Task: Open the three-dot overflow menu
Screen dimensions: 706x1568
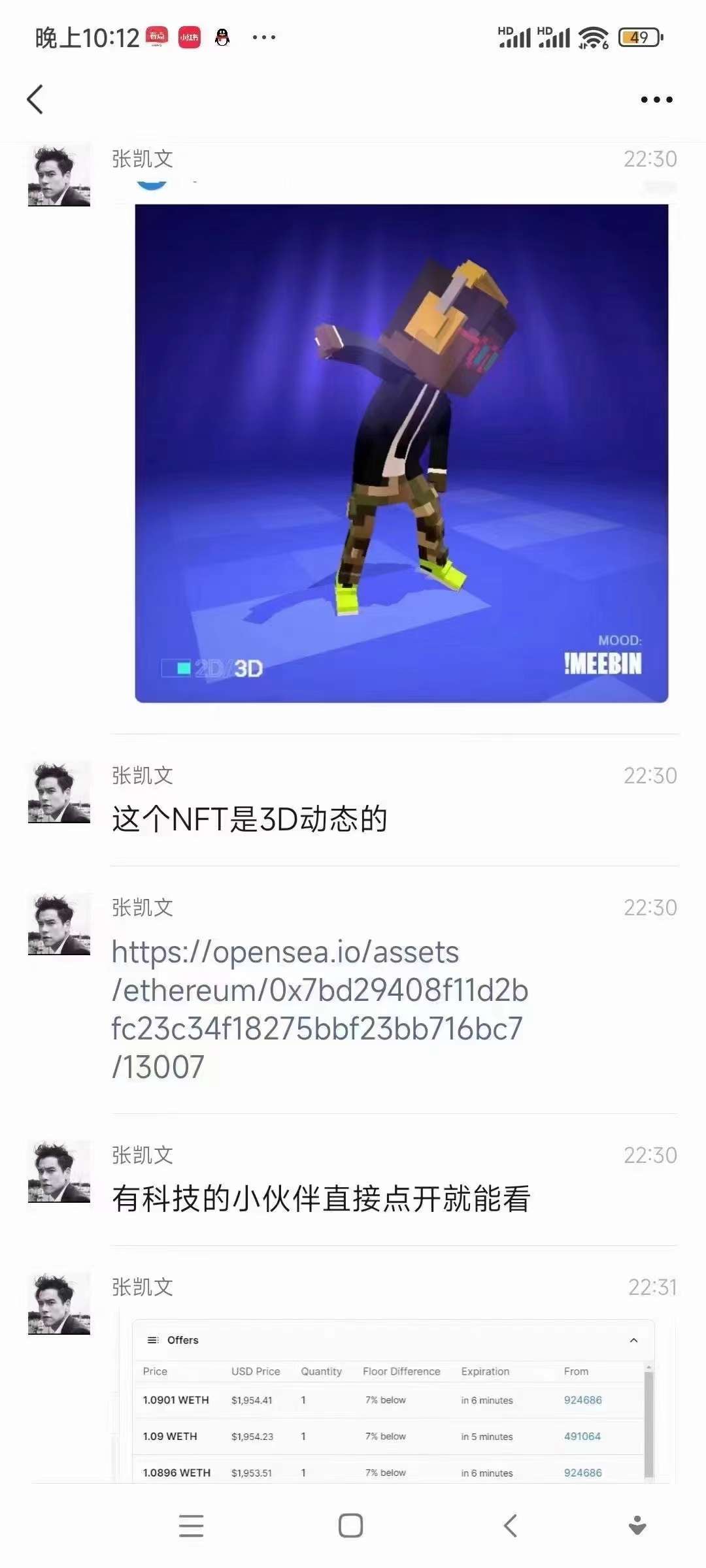Action: 656,99
